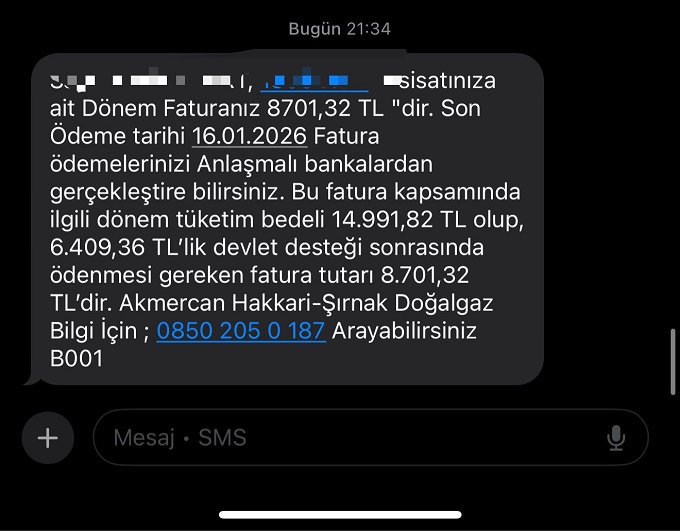Tap the plus attachment button

click(47, 438)
